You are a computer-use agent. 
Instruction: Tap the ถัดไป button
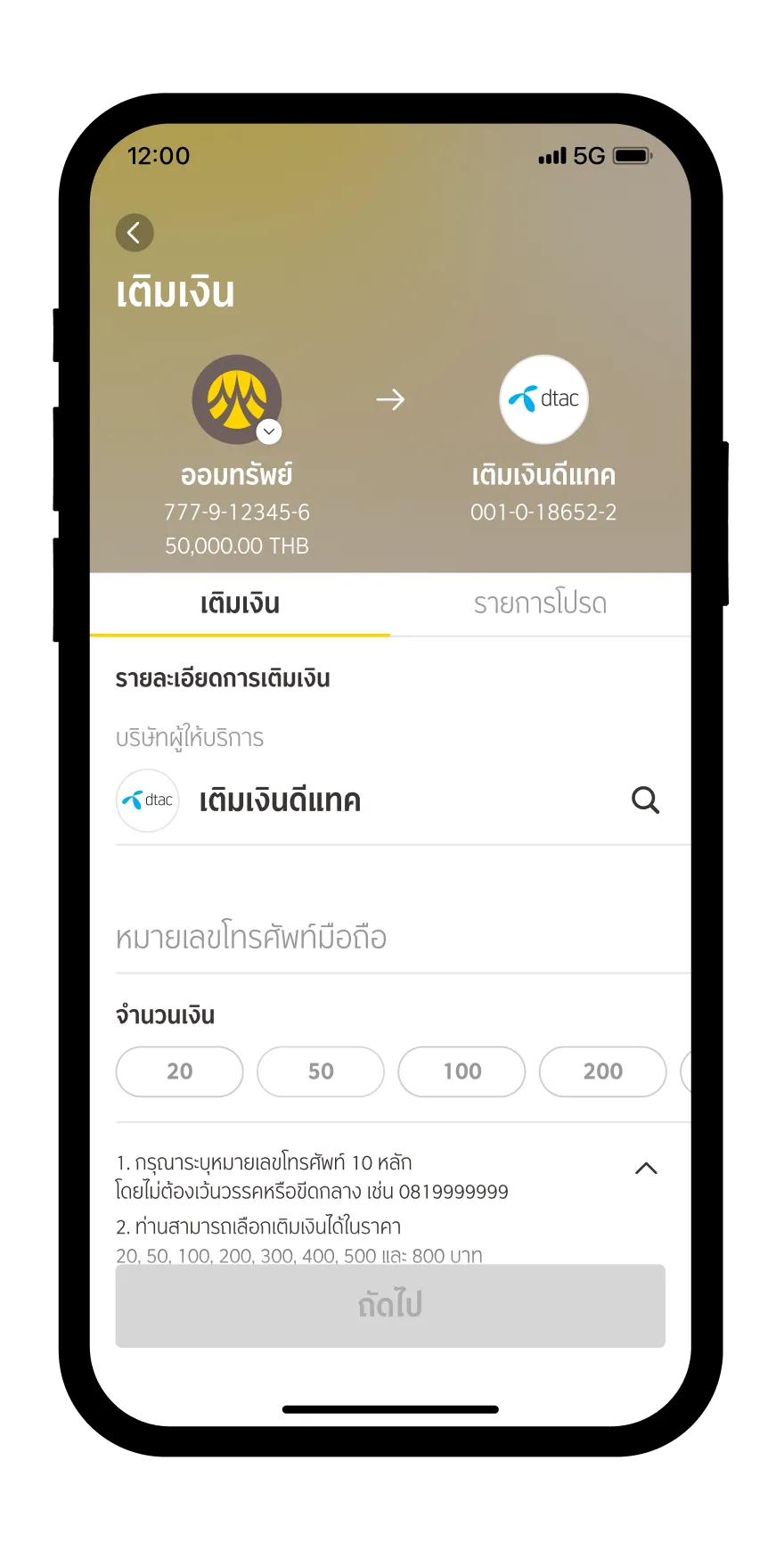coord(390,1306)
